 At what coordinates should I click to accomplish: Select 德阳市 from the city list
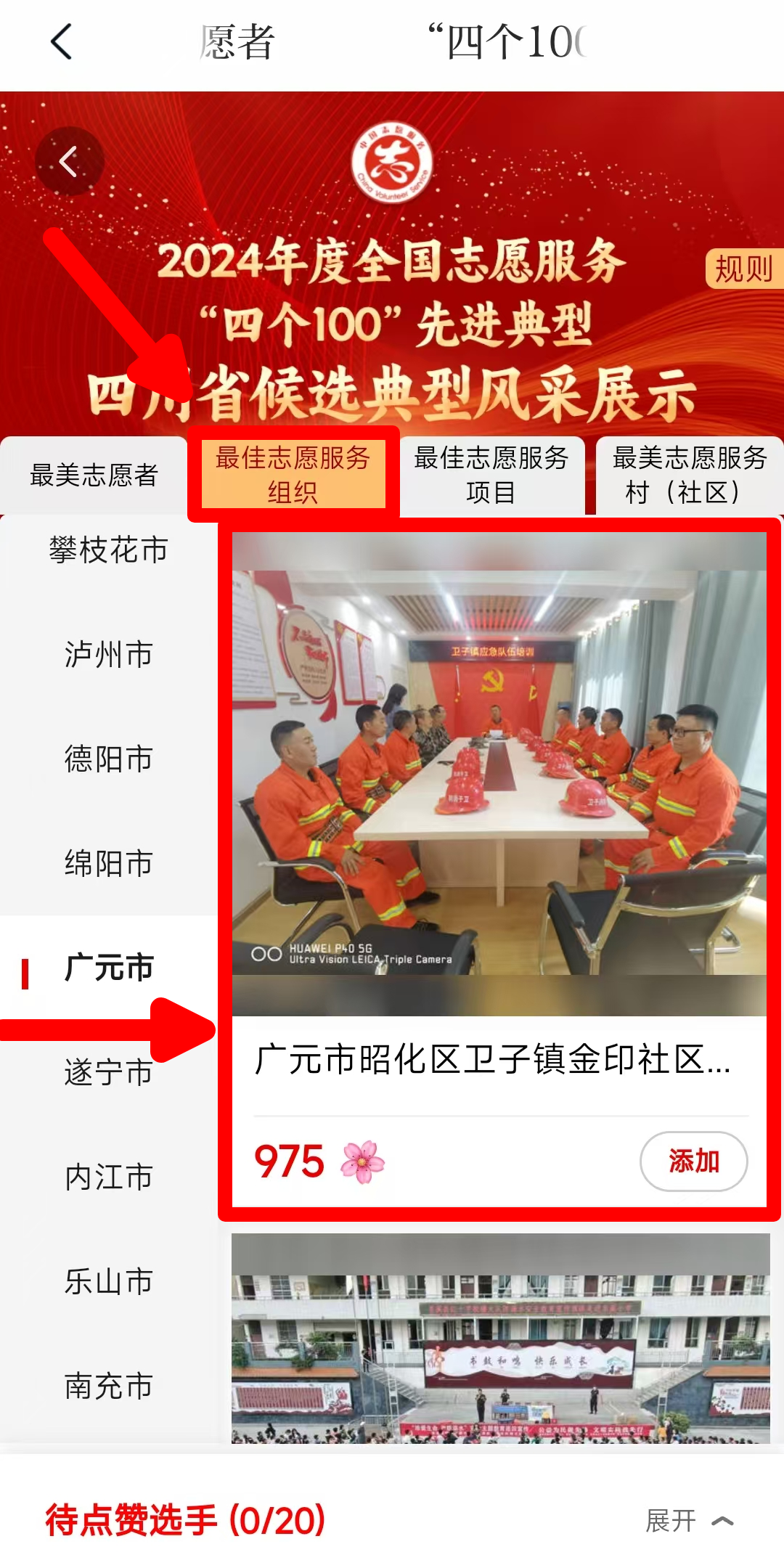[108, 759]
